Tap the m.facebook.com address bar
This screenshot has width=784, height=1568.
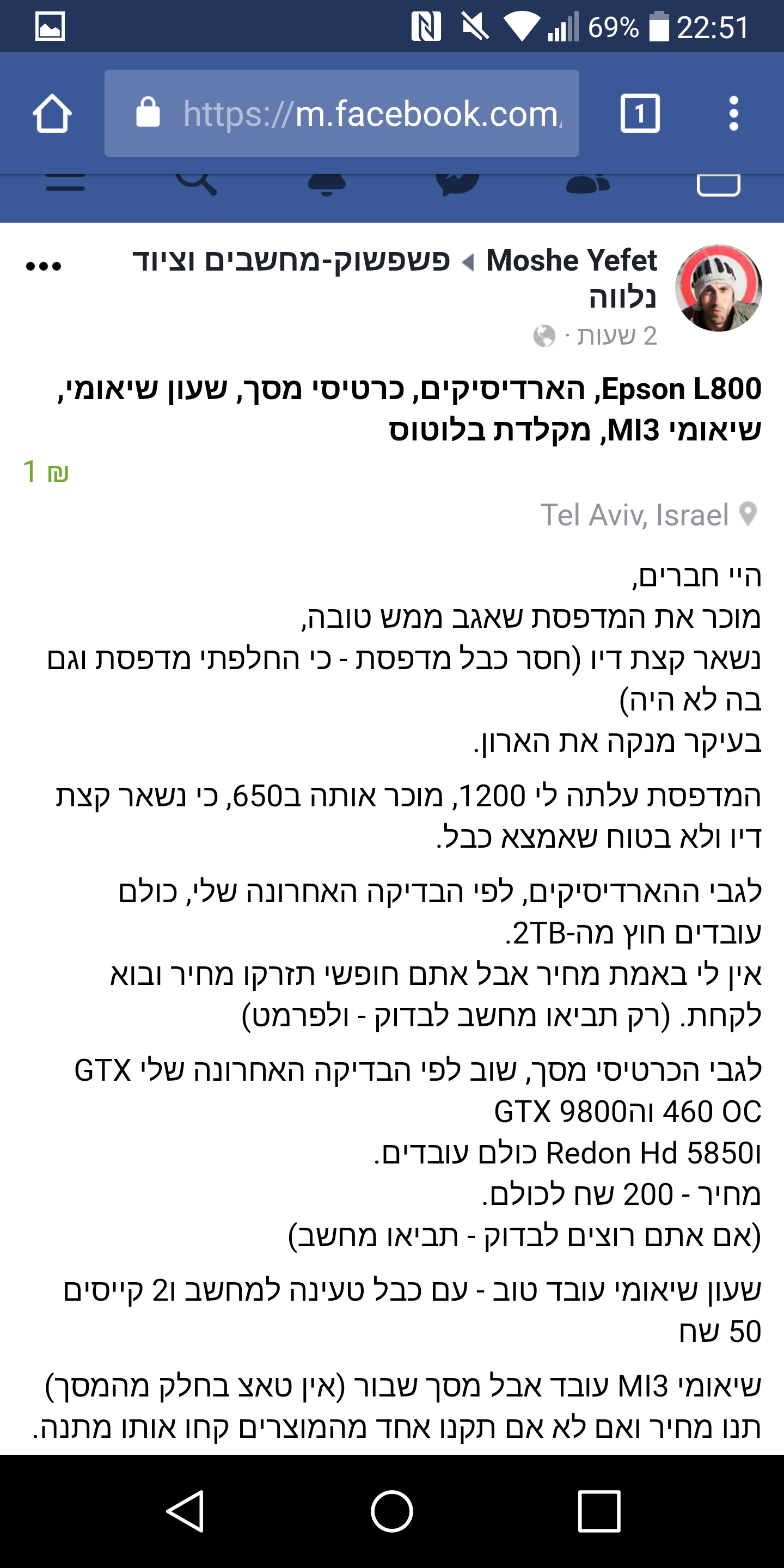pyautogui.click(x=341, y=113)
